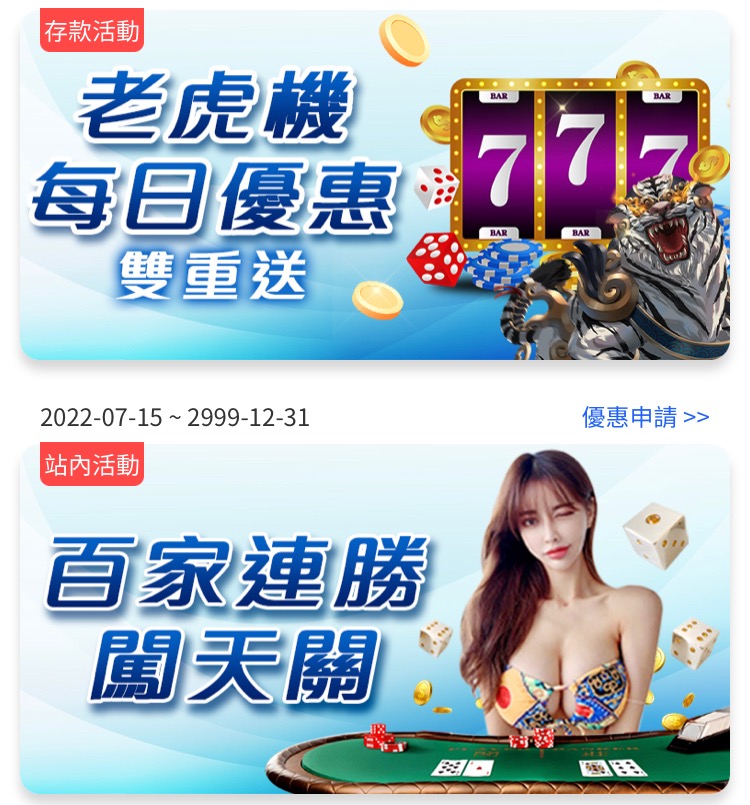Open the 百家連勝闖天關 promotion banner
The image size is (750, 805).
(x=375, y=620)
